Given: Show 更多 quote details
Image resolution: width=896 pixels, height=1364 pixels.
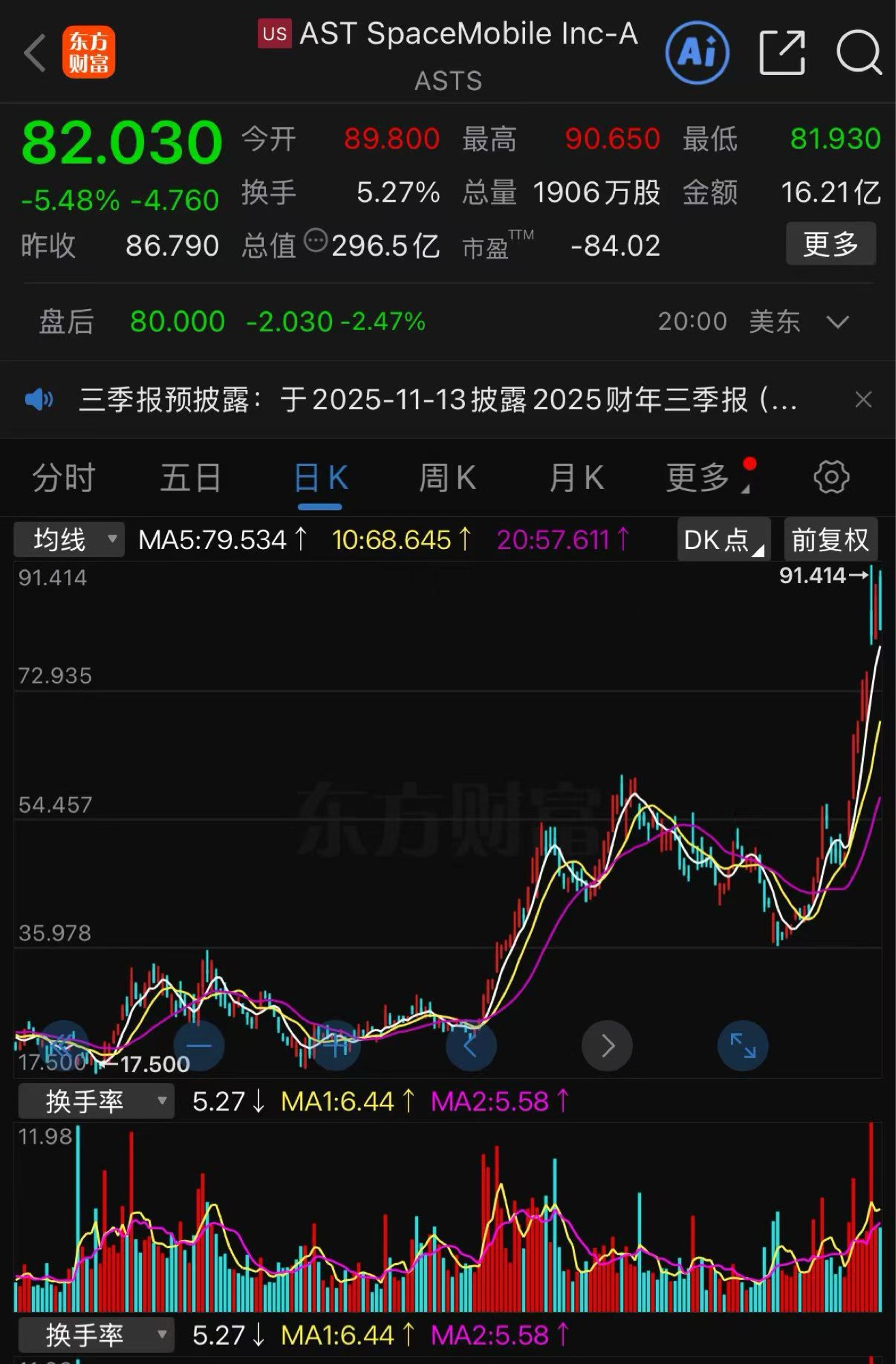Looking at the screenshot, I should pyautogui.click(x=830, y=243).
